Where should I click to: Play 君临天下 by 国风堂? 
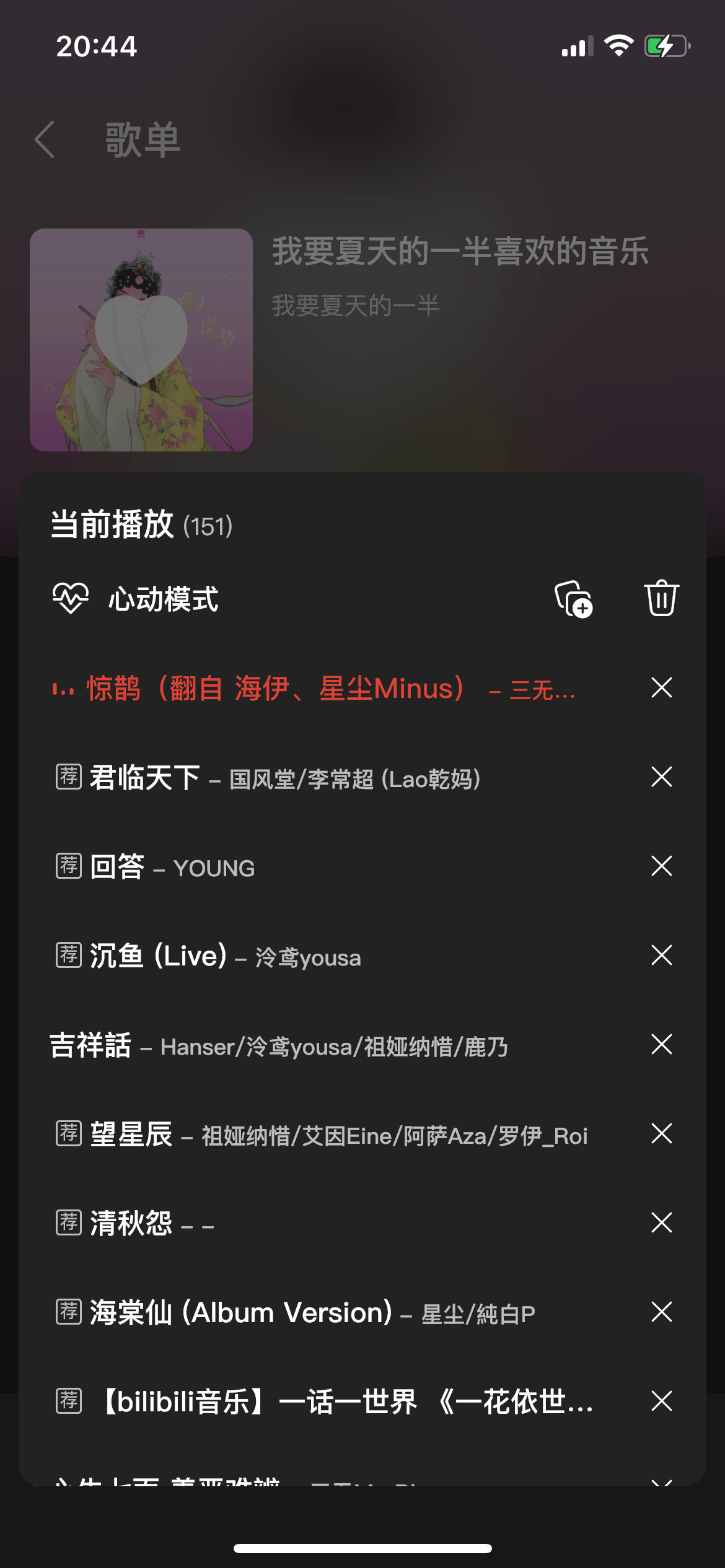point(285,778)
